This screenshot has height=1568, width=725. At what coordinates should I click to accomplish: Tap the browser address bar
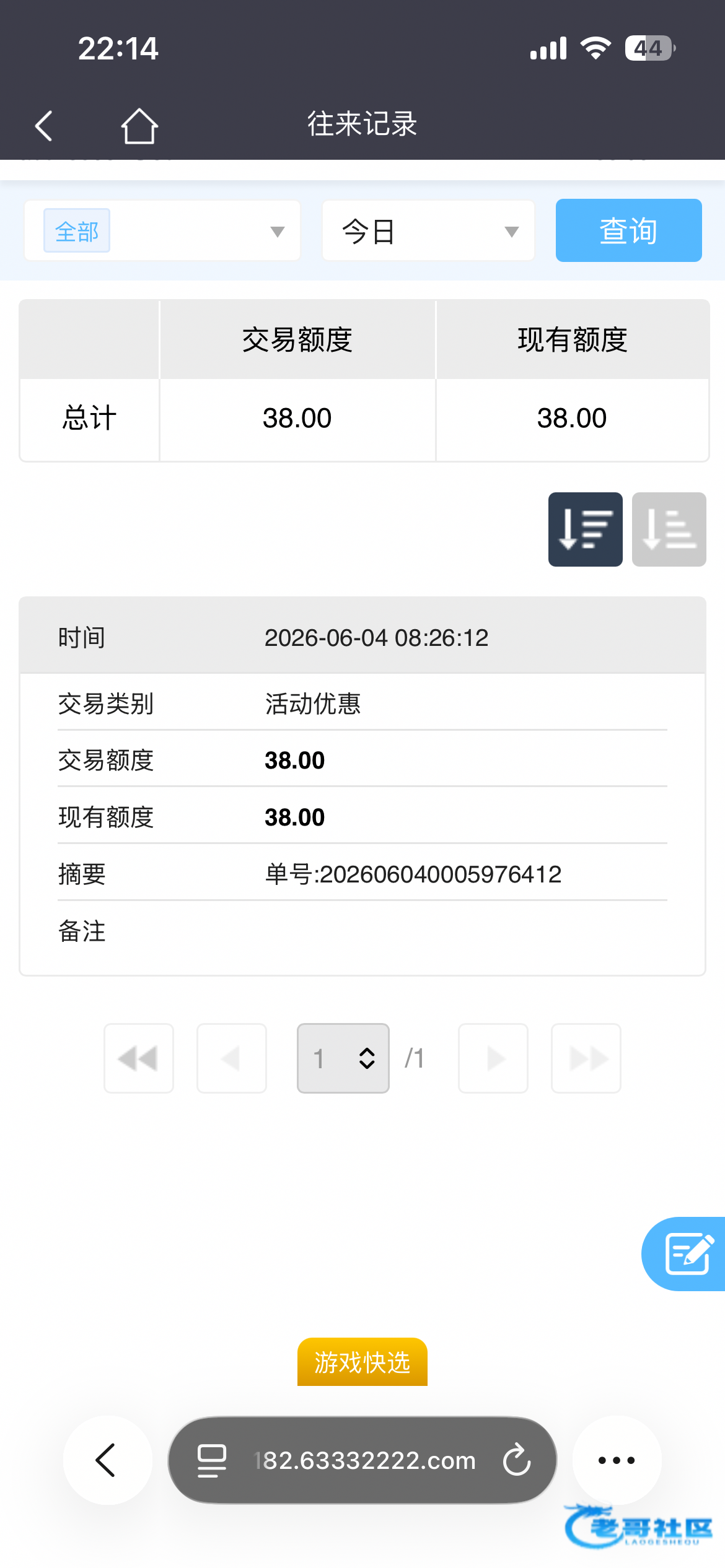pos(362,1460)
